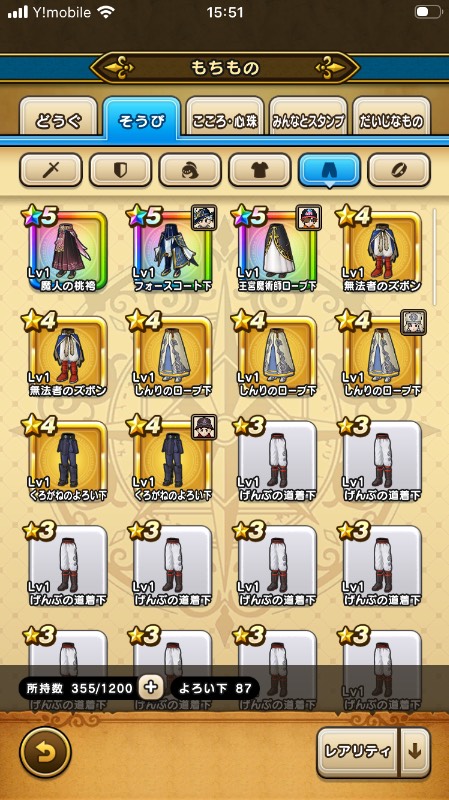Screen dimensions: 449x800
Task: Expand inventory capacity with plus button
Action: 151,687
